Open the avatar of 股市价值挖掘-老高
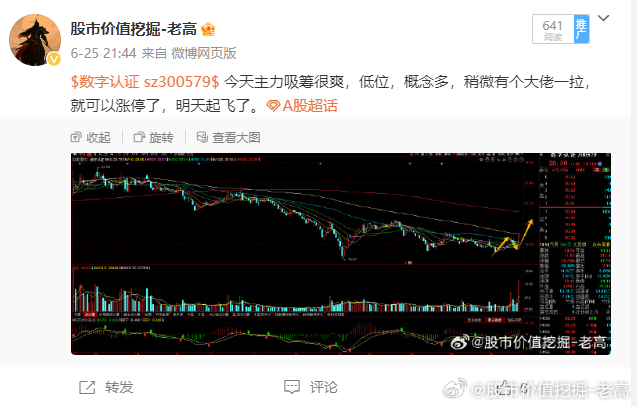The height and width of the screenshot is (406, 637). [34, 39]
